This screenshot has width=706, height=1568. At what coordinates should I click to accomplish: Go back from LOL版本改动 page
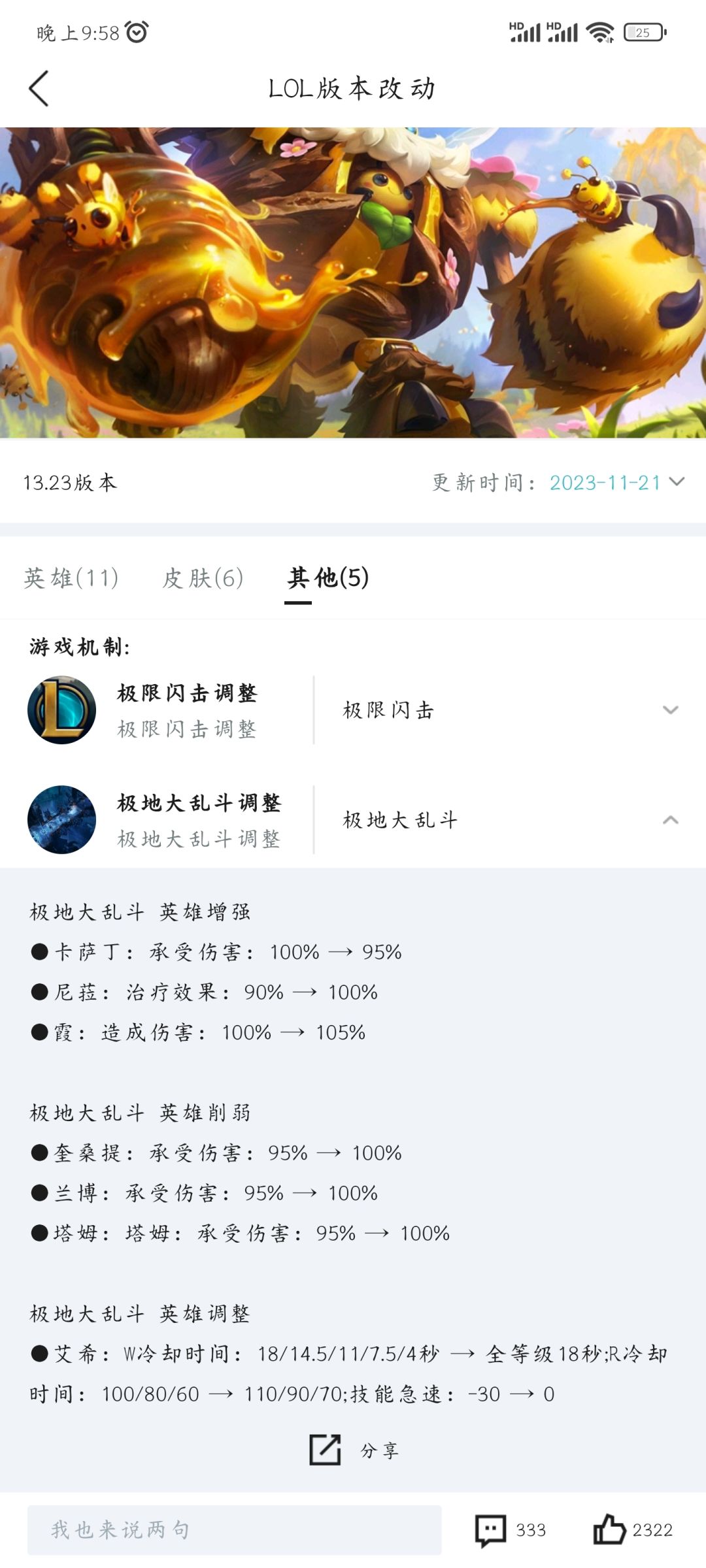pyautogui.click(x=39, y=88)
